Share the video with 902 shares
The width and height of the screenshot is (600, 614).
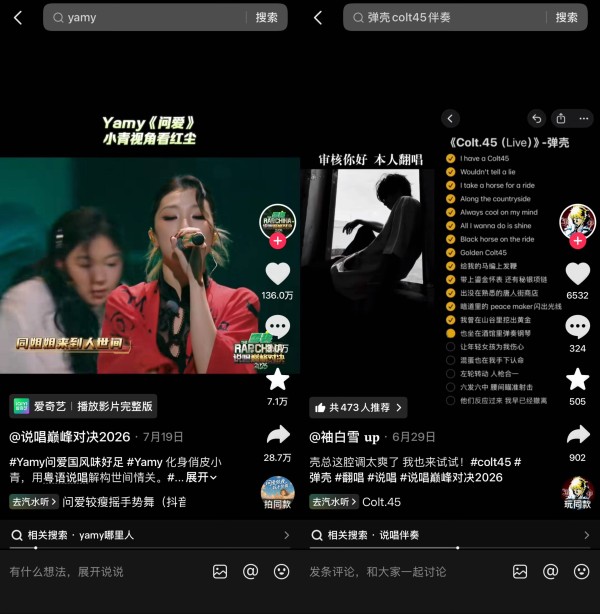click(578, 435)
